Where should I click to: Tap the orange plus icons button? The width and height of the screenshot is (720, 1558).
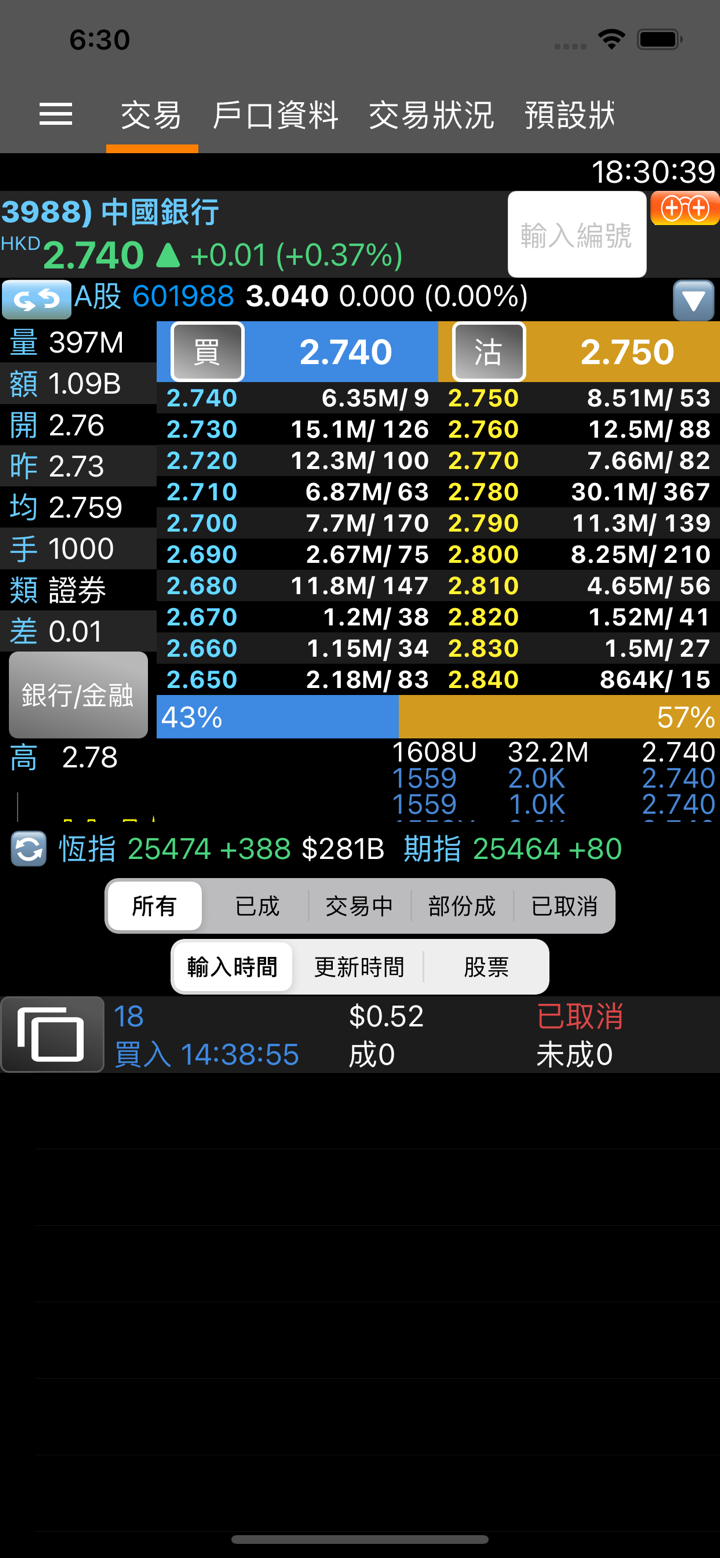685,208
